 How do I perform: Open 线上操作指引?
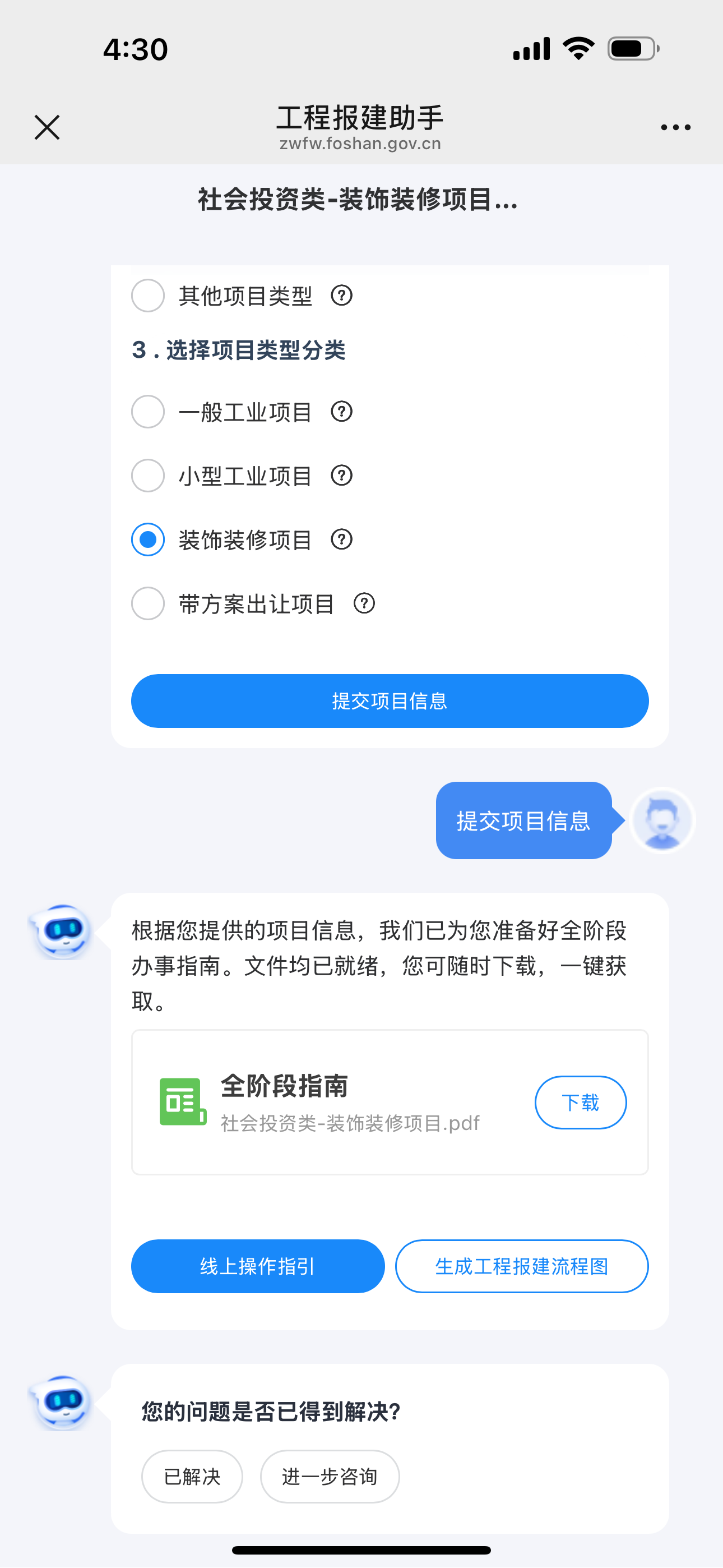click(257, 1266)
